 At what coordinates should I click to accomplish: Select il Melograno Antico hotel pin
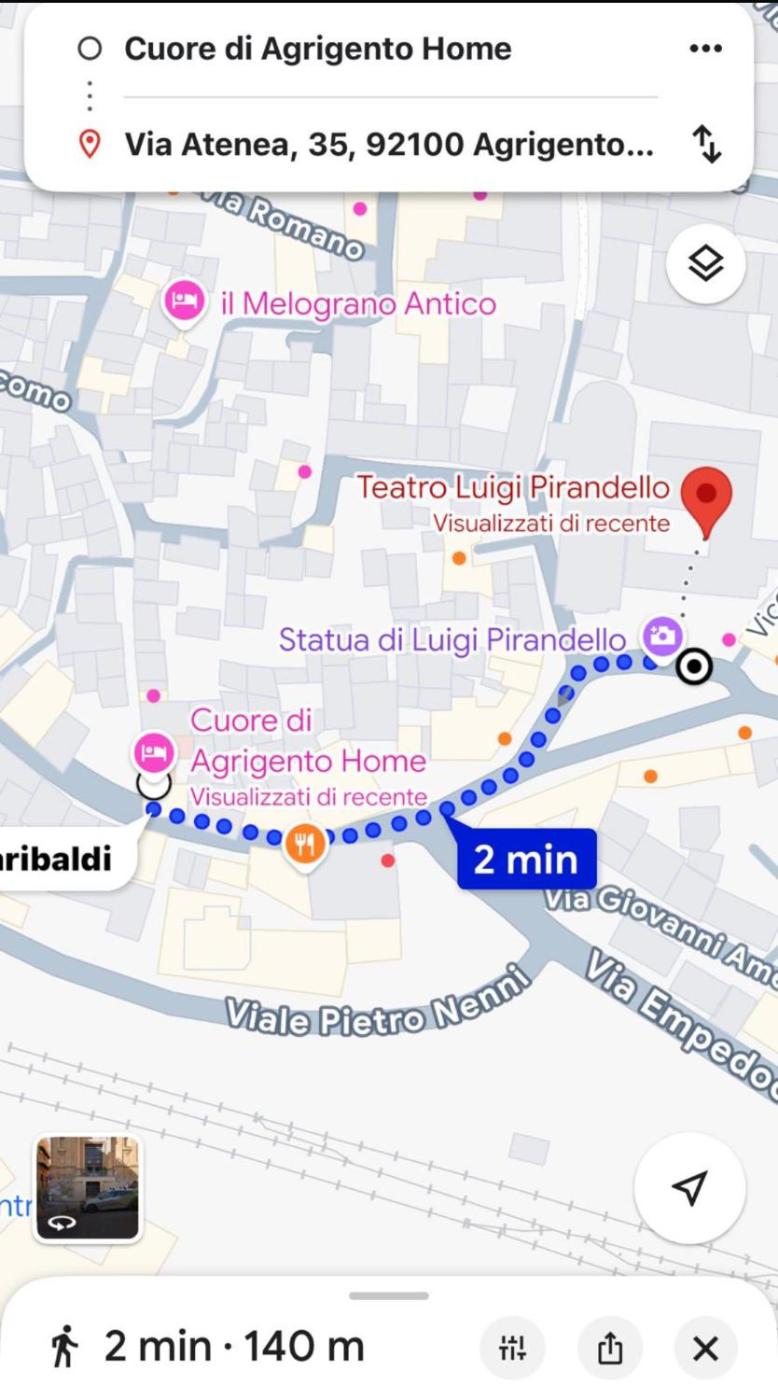(184, 301)
